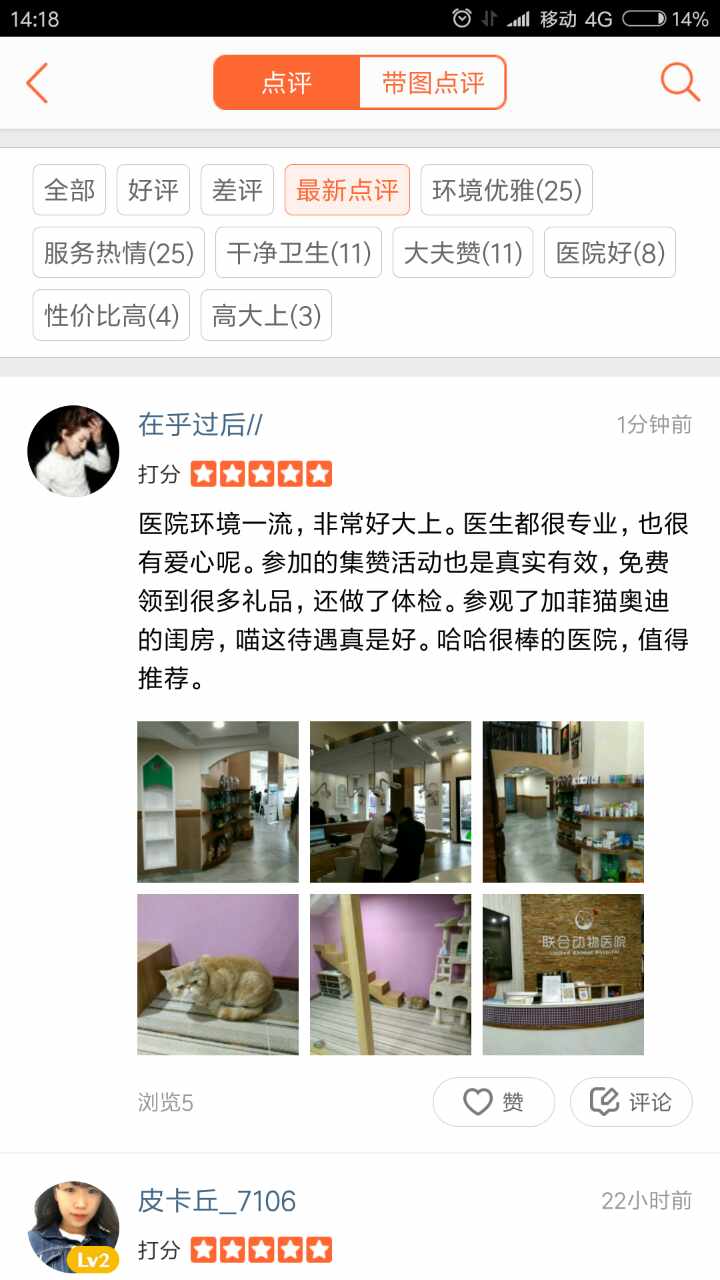Screen dimensions: 720x1280
Task: Filter by 服务热情(25) tag
Action: [x=118, y=253]
